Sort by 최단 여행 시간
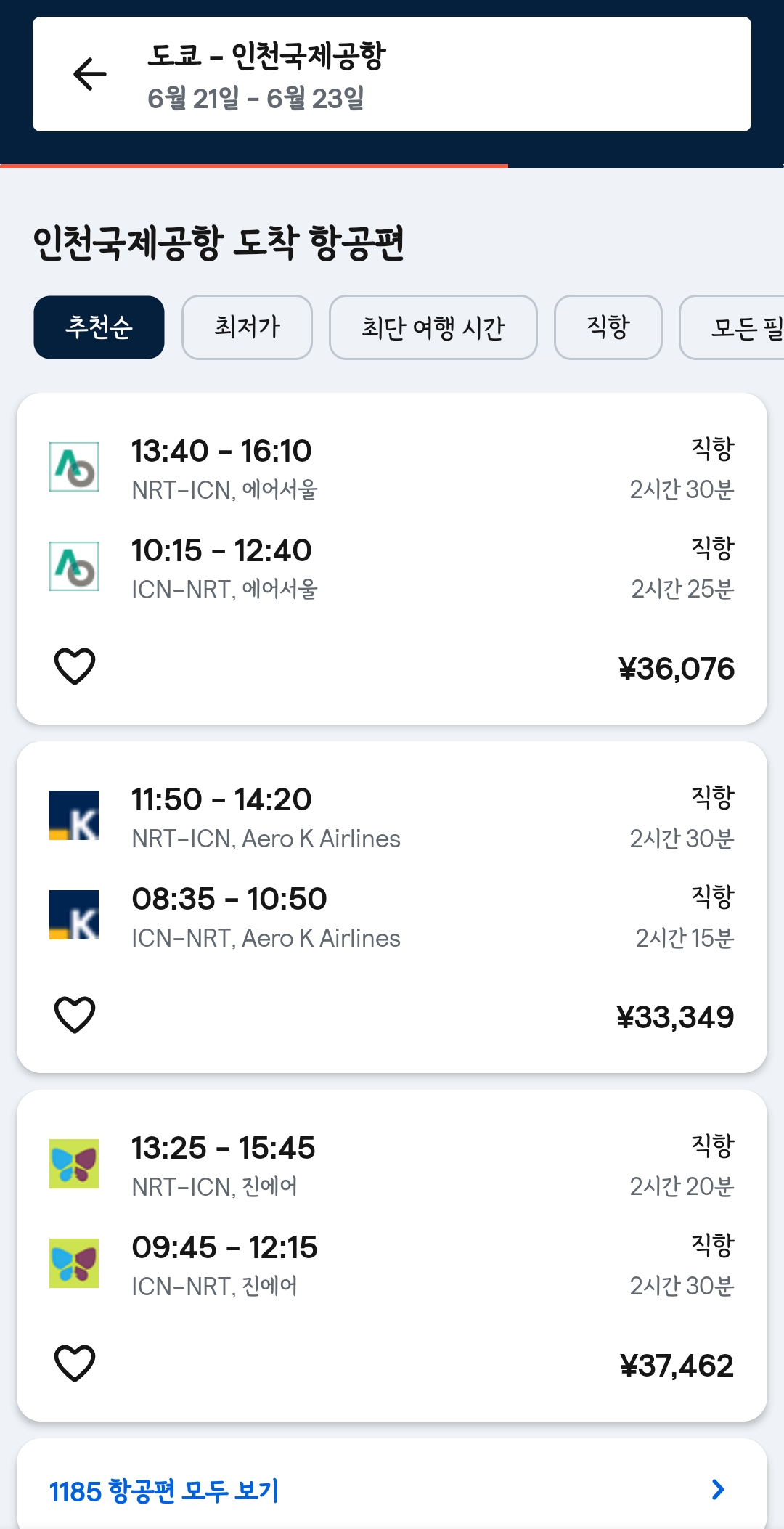The width and height of the screenshot is (784, 1529). (x=433, y=327)
